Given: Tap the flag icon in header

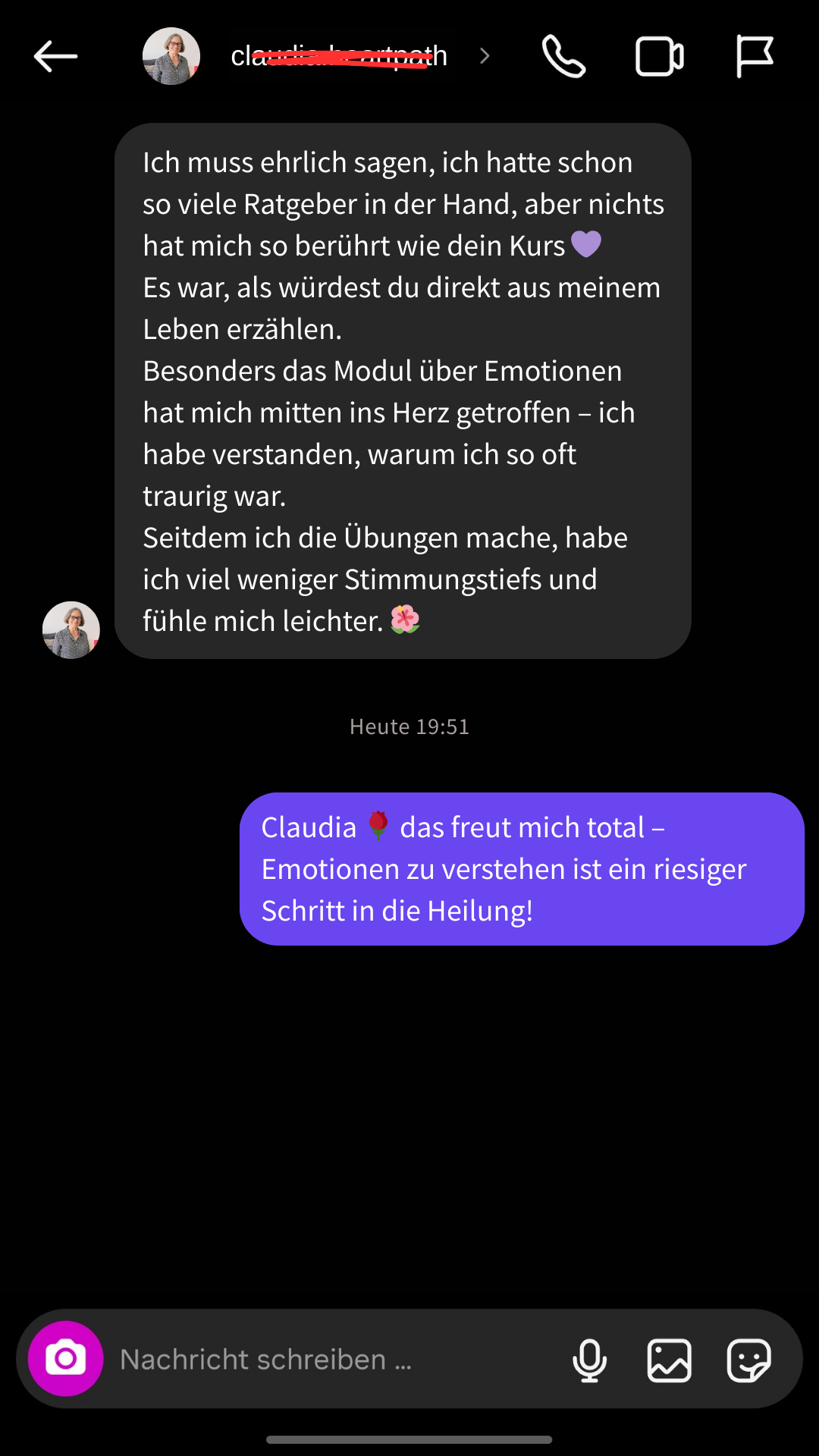Looking at the screenshot, I should point(755,57).
